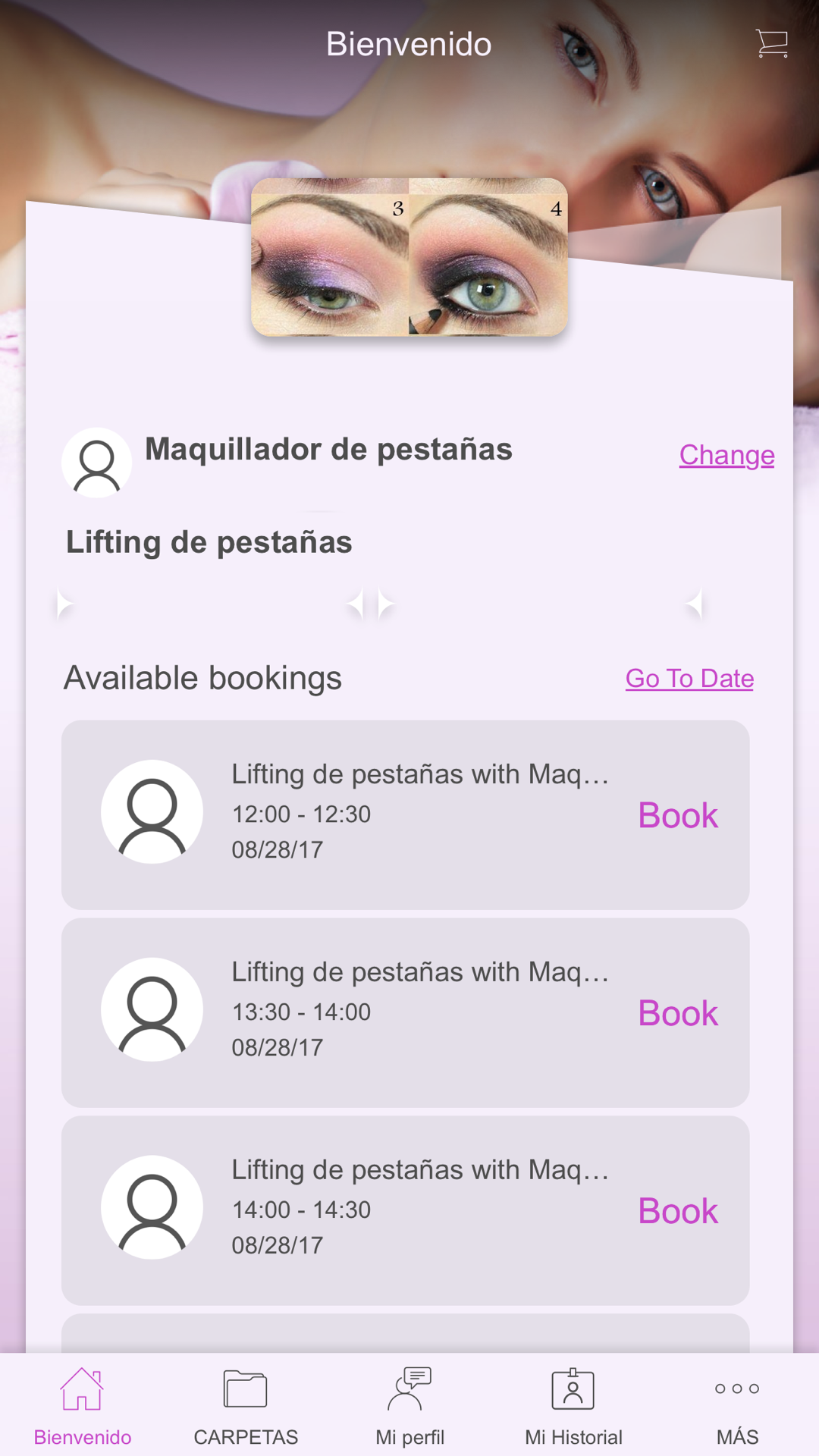Select the Lifting de pestañas service
The height and width of the screenshot is (1456, 819).
click(209, 541)
